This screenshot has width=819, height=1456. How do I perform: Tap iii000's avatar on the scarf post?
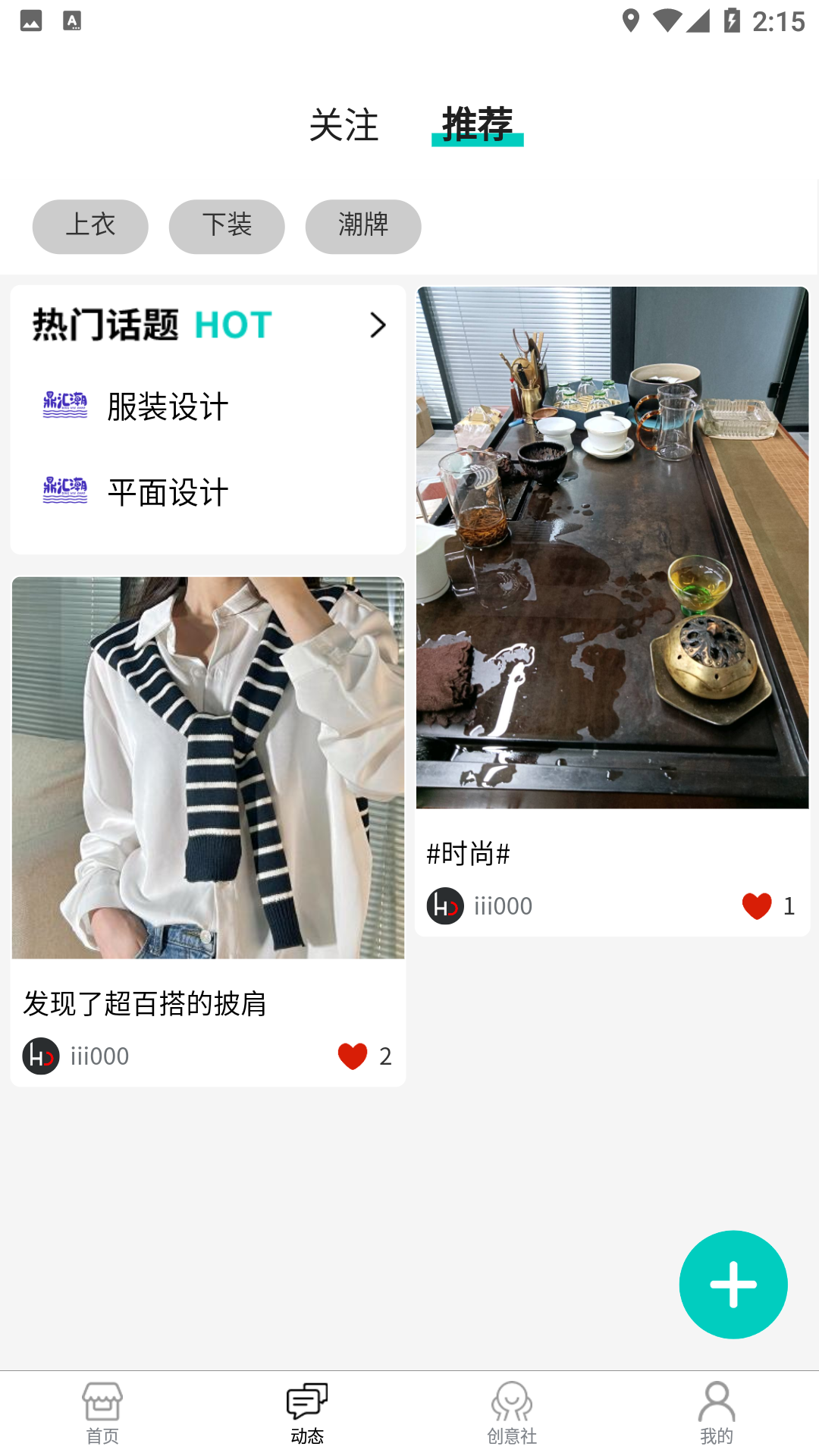40,1056
